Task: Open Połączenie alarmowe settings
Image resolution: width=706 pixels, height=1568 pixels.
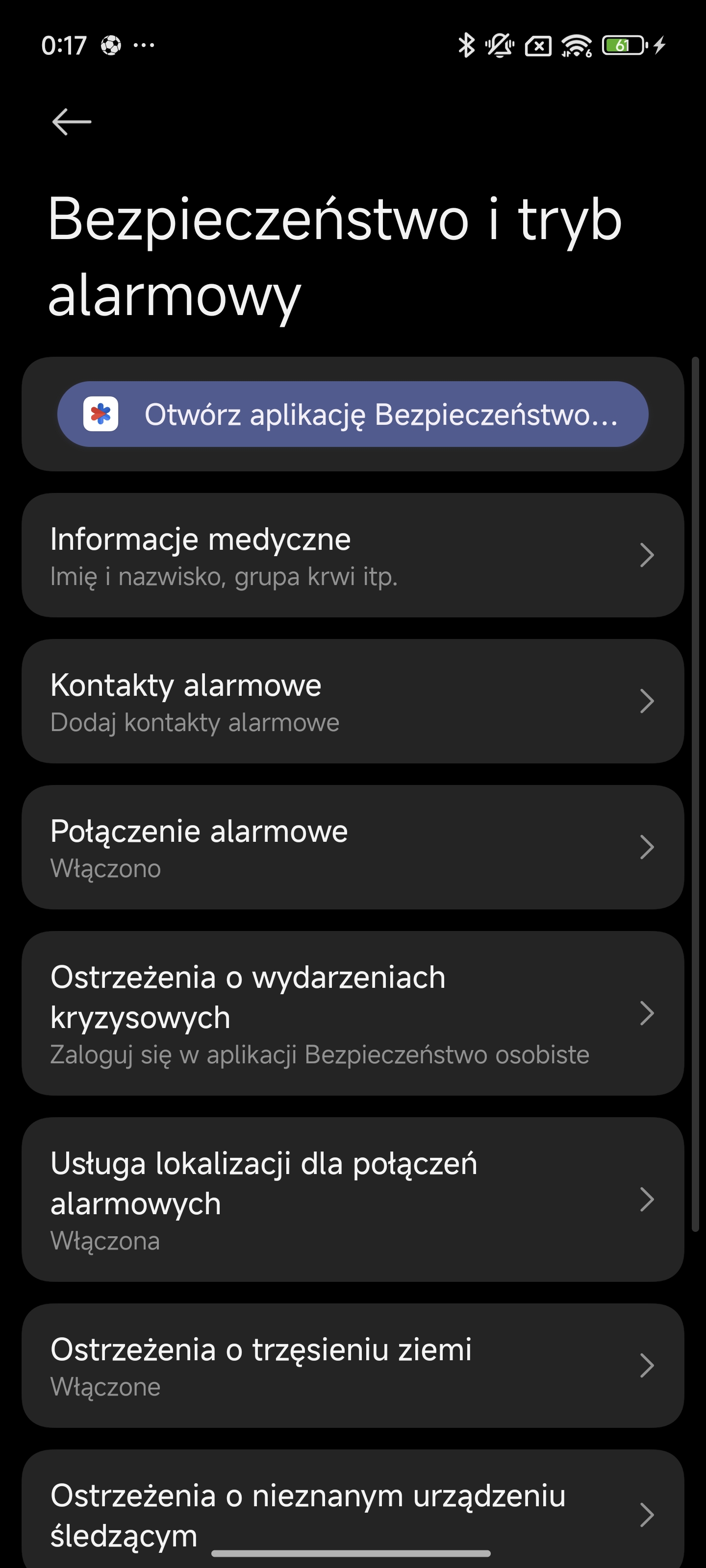Action: click(353, 847)
